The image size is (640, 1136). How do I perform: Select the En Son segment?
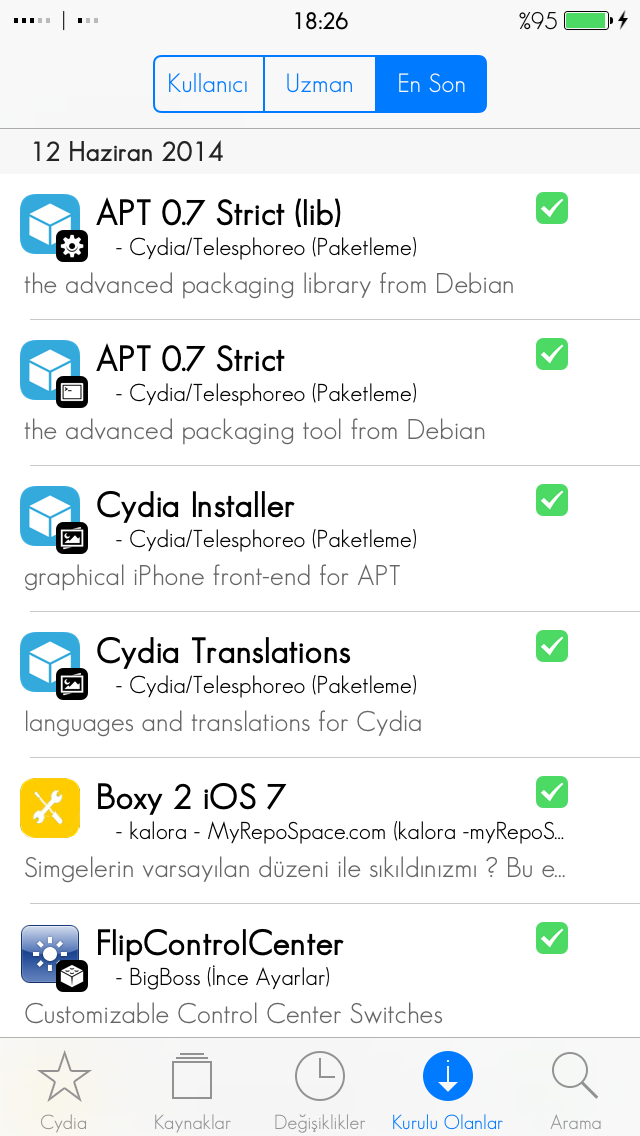pyautogui.click(x=431, y=84)
